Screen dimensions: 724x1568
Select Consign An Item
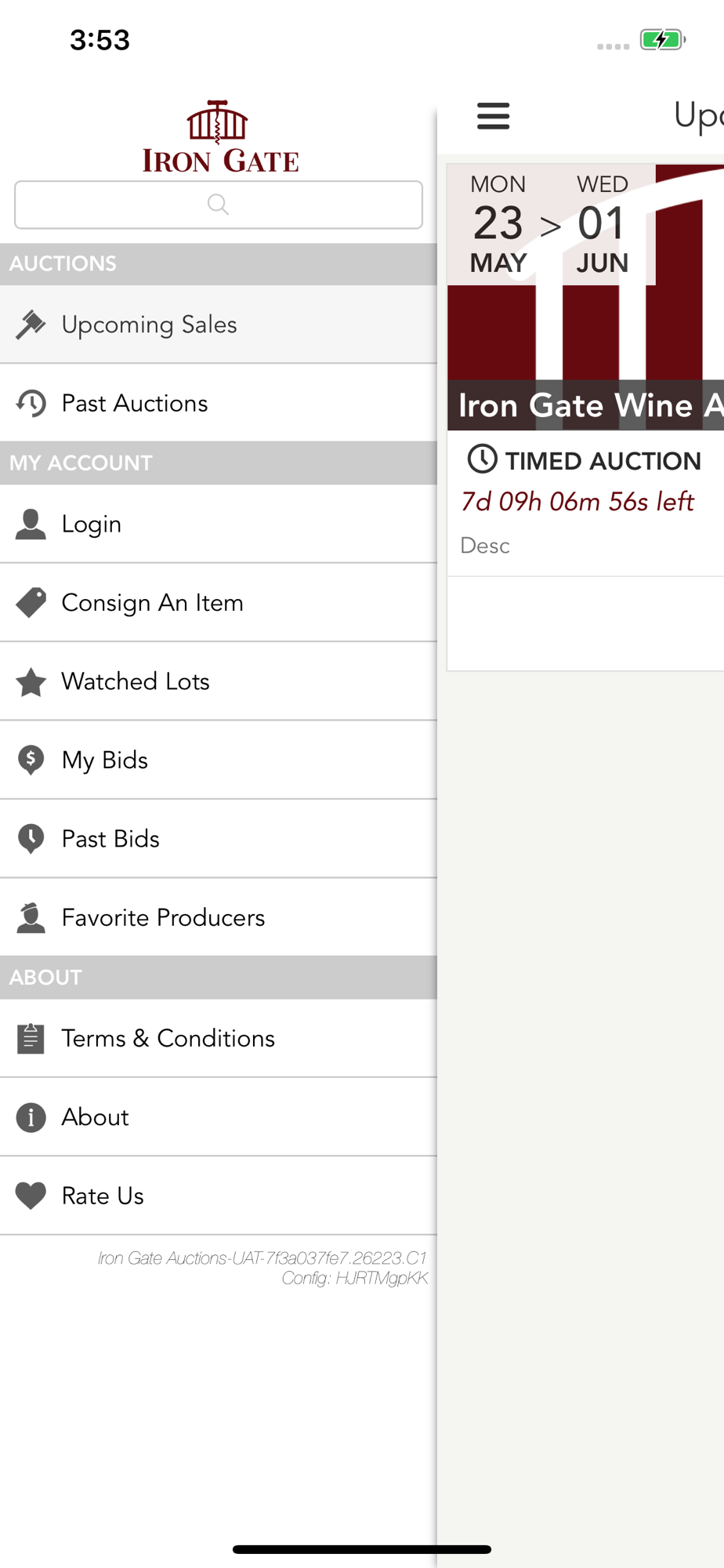[219, 603]
